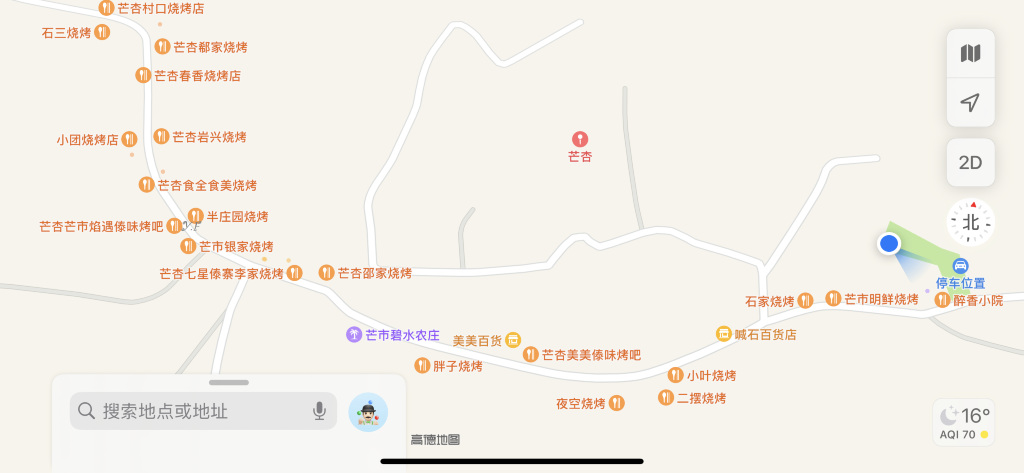This screenshot has height=473, width=1024.
Task: Open the weather and AQI card
Action: pyautogui.click(x=964, y=422)
